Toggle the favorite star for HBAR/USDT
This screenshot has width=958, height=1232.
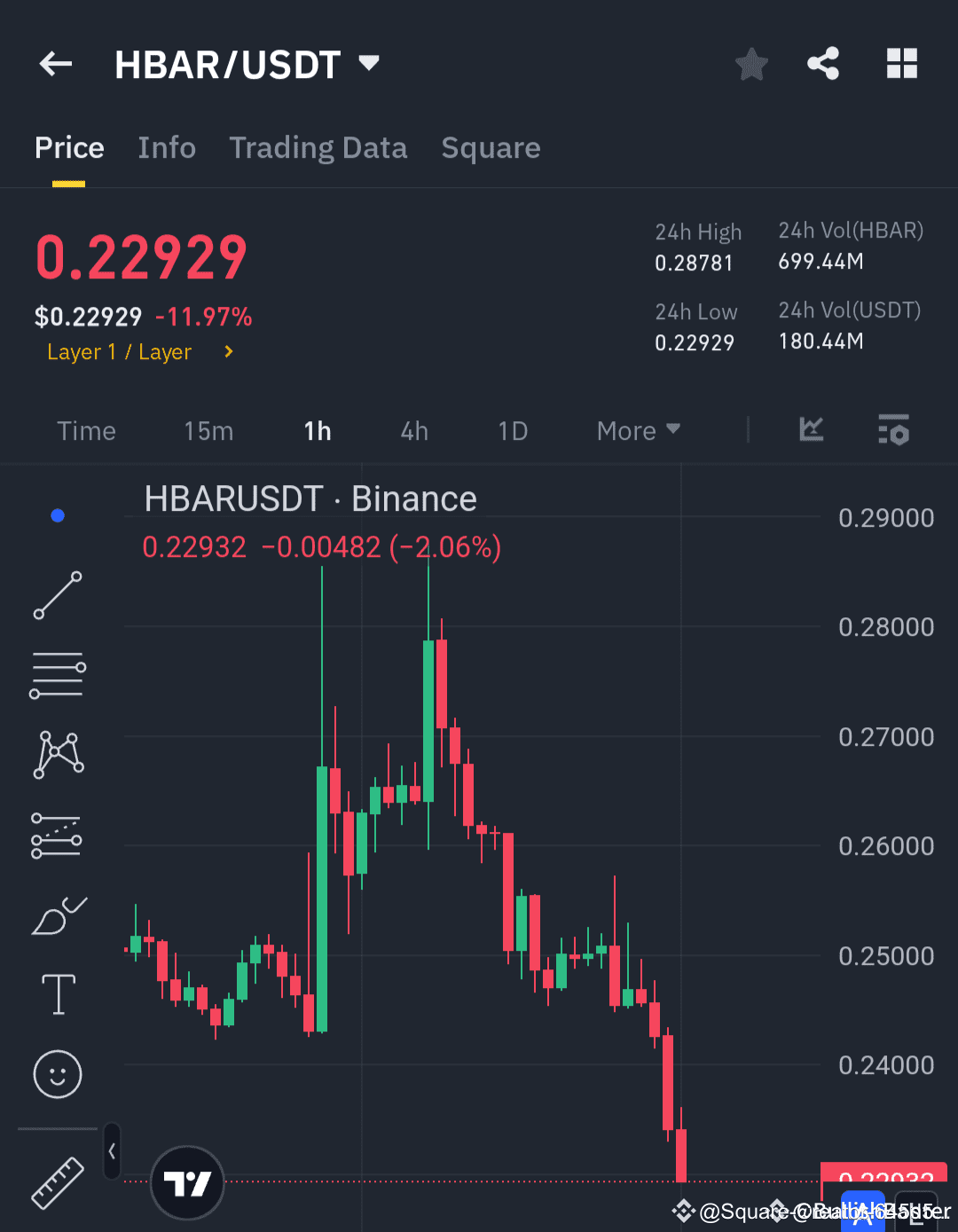tap(751, 63)
